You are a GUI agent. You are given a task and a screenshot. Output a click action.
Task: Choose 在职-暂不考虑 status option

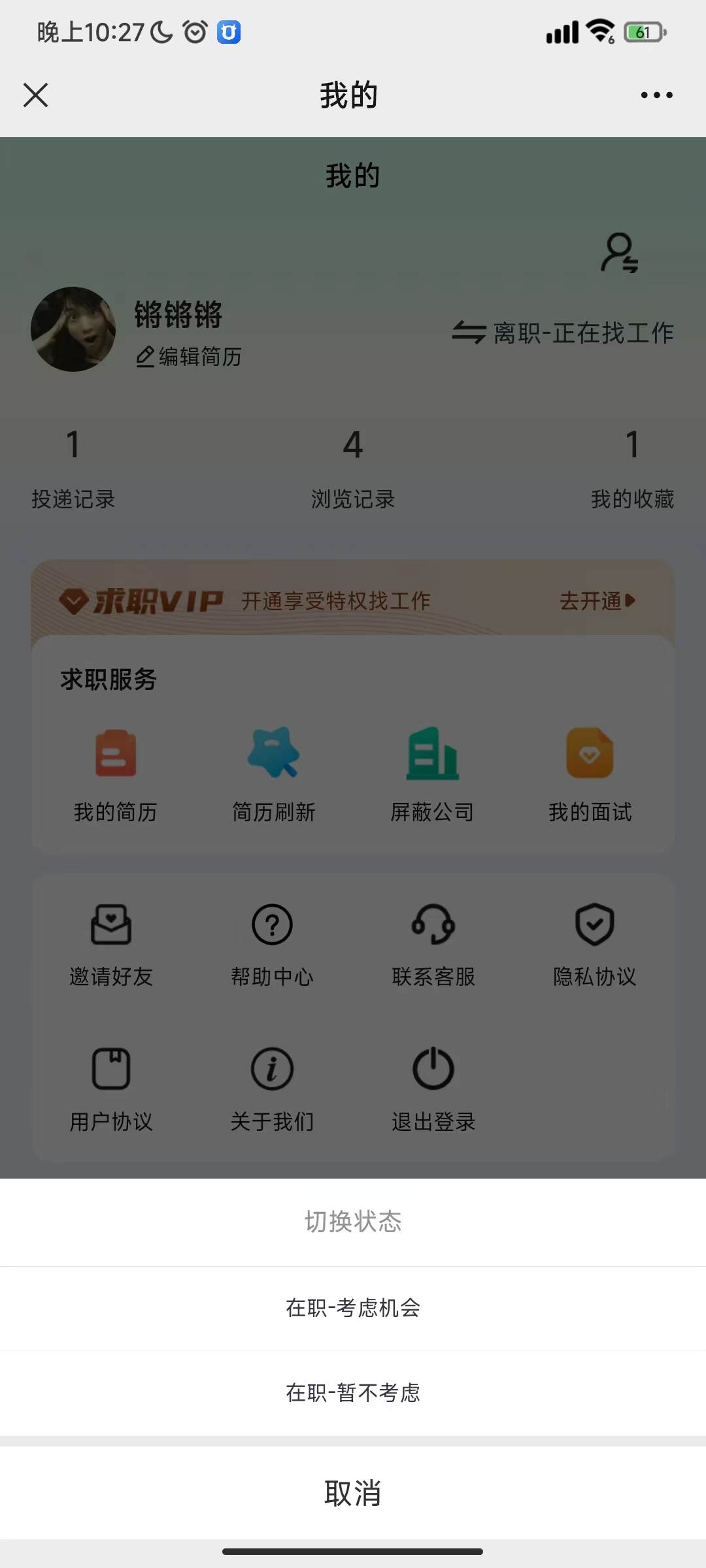click(353, 1392)
